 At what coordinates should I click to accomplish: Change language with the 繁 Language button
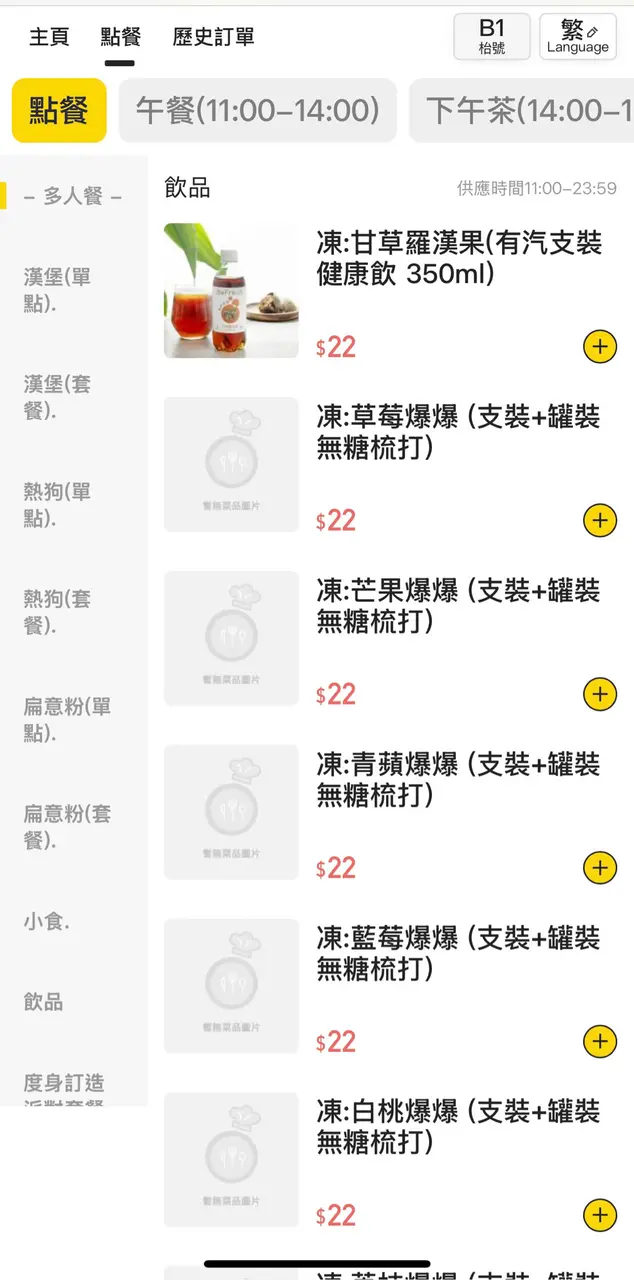pyautogui.click(x=577, y=37)
